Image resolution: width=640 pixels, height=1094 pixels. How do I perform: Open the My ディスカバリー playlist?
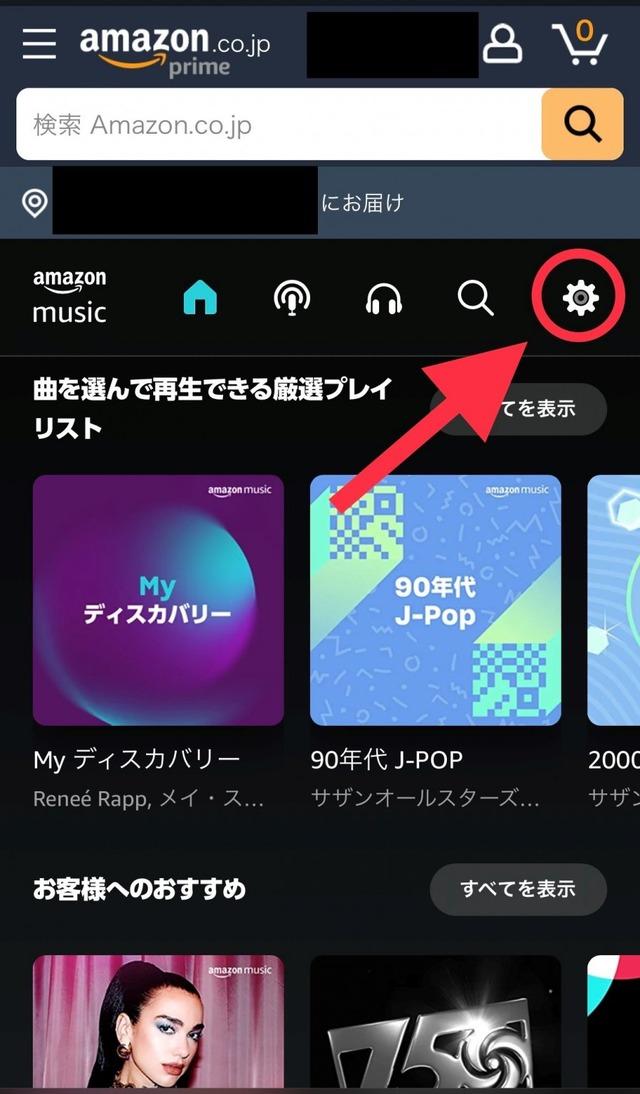158,600
